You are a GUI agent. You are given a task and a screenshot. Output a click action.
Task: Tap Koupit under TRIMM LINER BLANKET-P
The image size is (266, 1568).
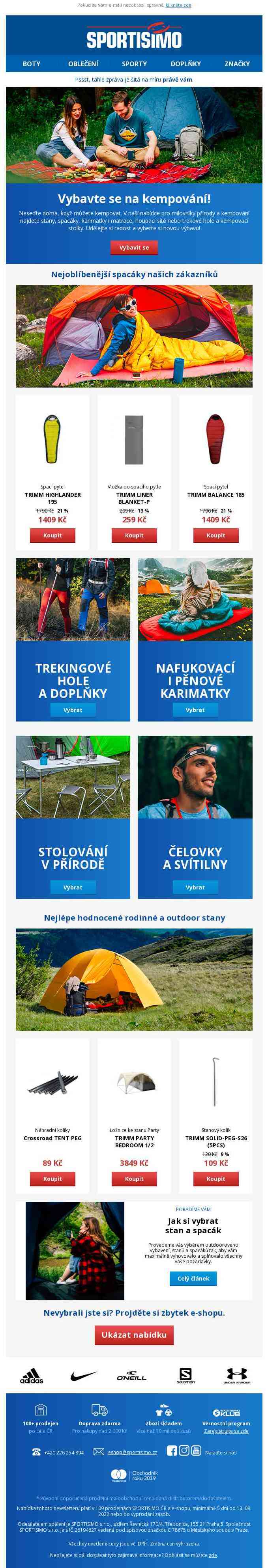[x=134, y=536]
